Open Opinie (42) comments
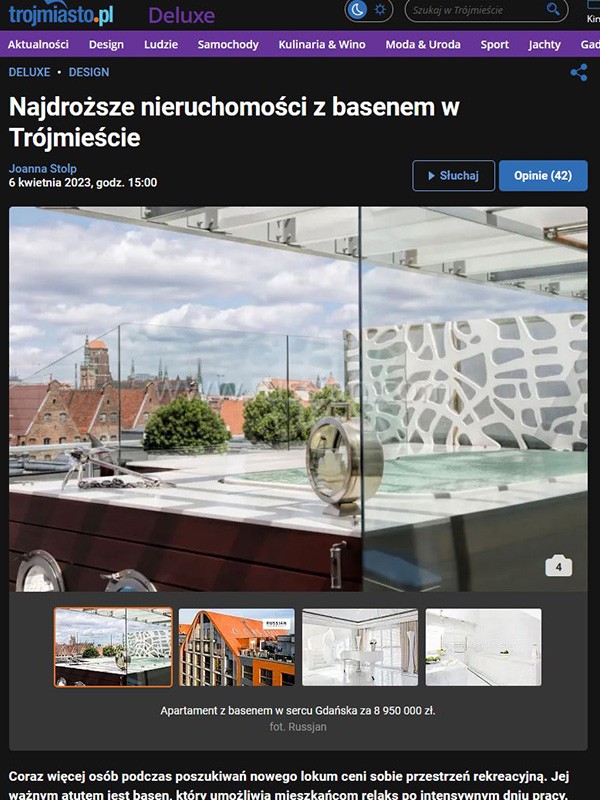Screen dimensions: 600x800 543,175
